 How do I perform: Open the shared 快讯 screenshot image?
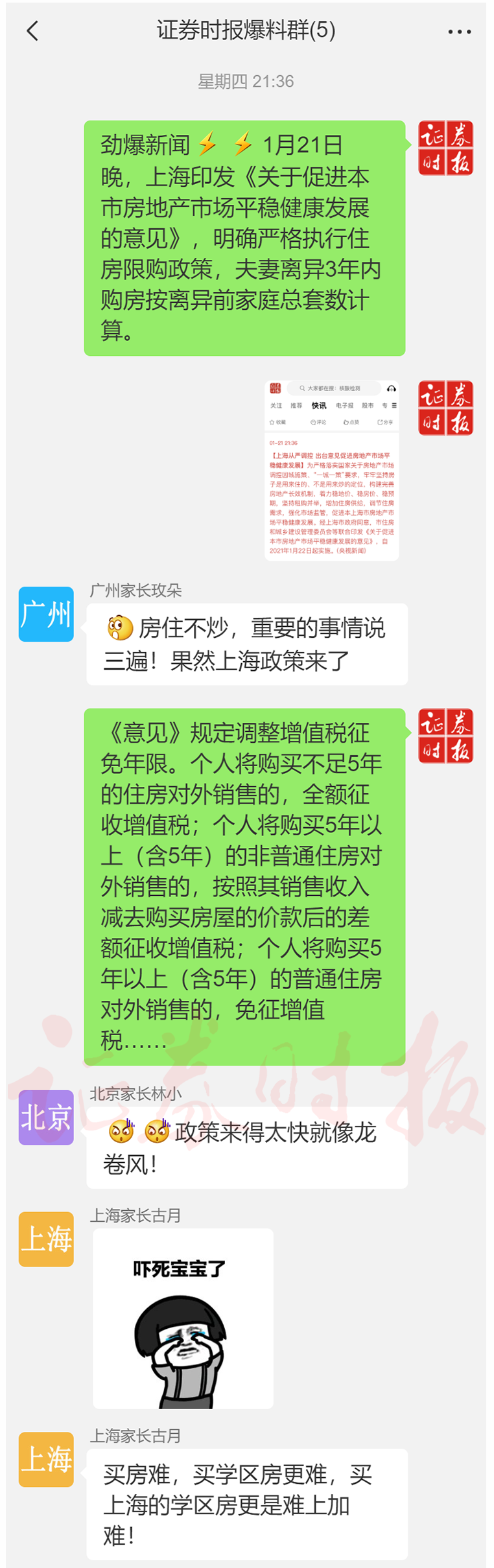331,470
